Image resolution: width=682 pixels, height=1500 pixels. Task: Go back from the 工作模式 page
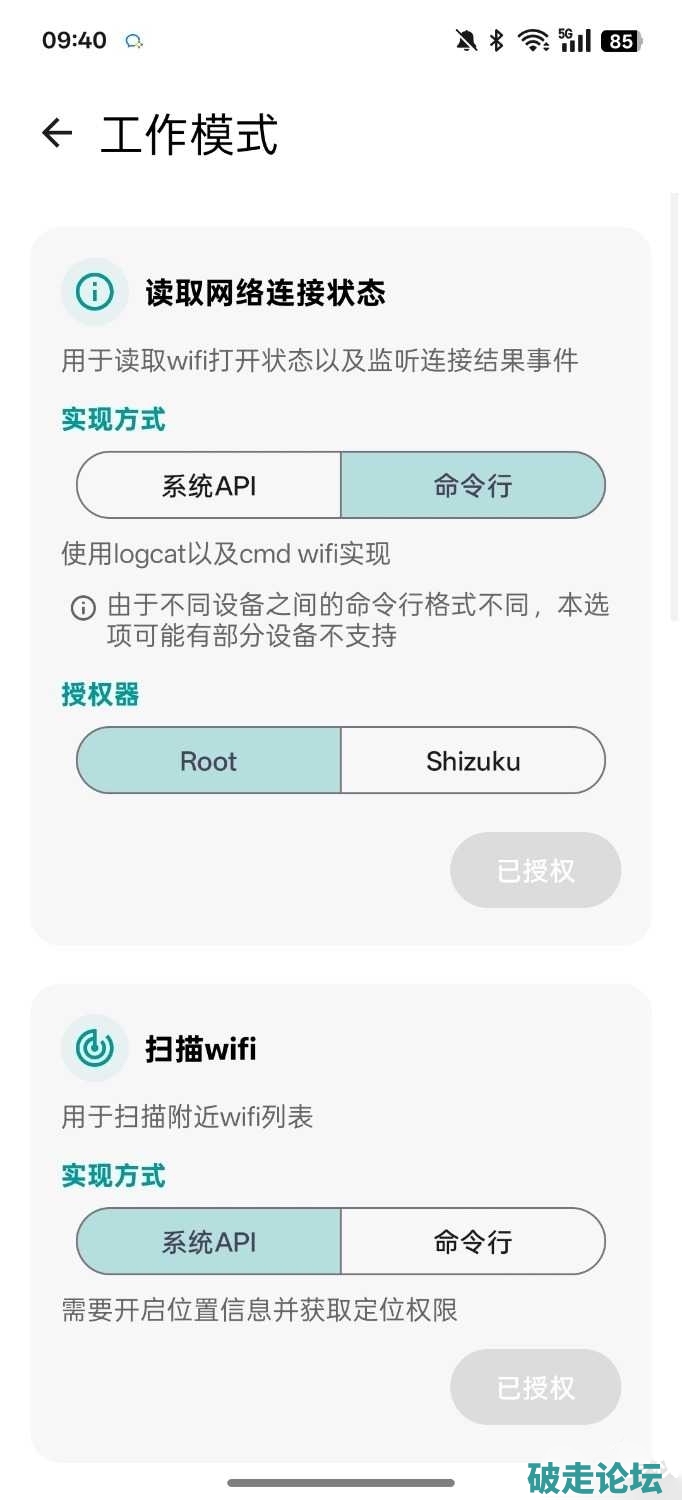tap(58, 133)
